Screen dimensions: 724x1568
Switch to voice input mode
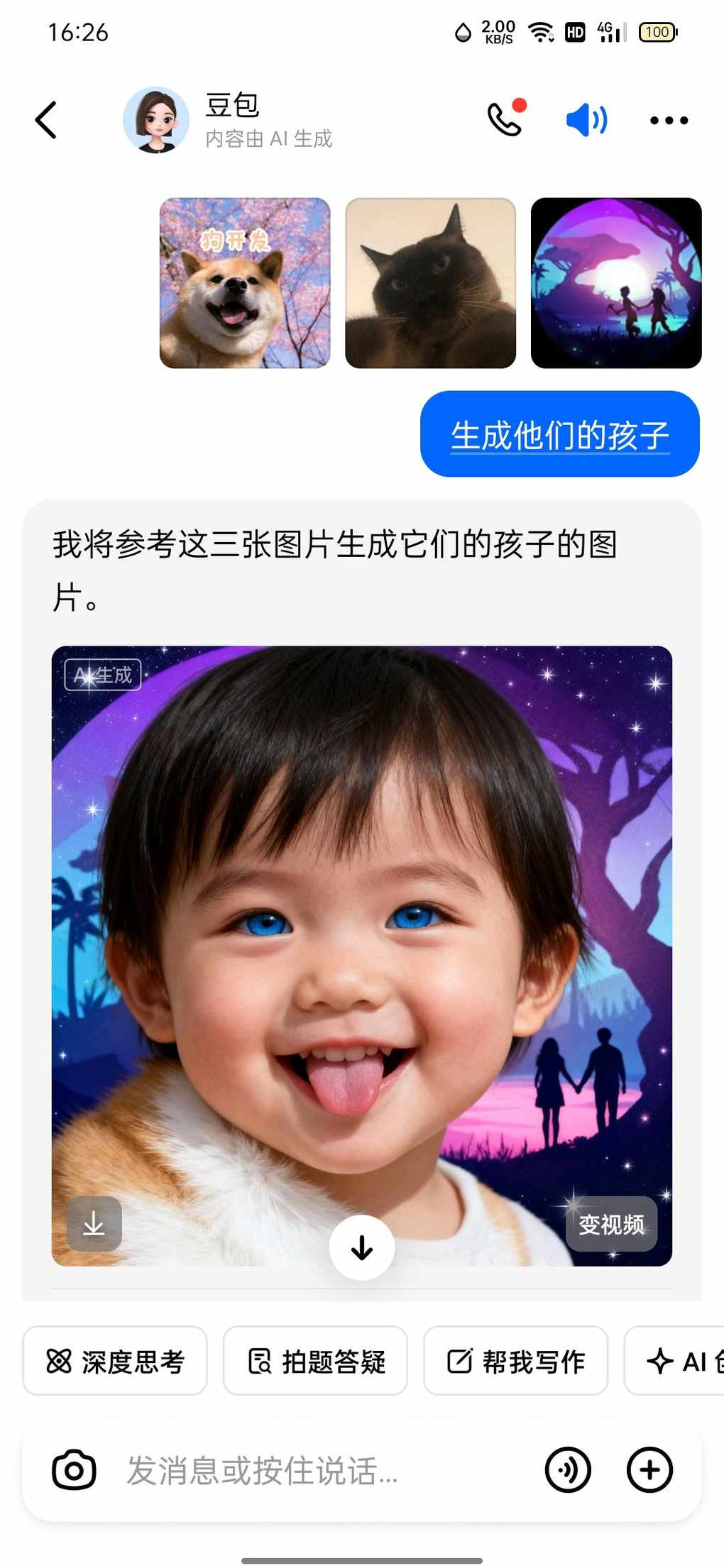pos(568,1470)
